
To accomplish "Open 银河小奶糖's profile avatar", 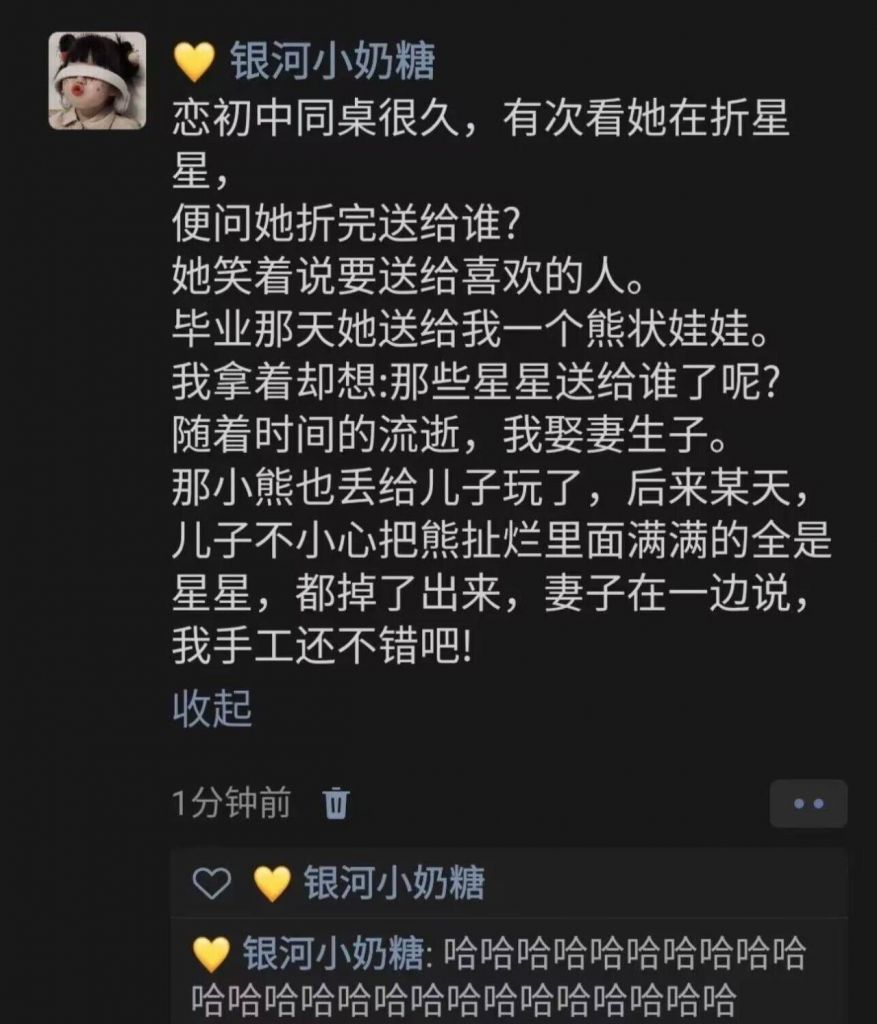I will 97,81.
